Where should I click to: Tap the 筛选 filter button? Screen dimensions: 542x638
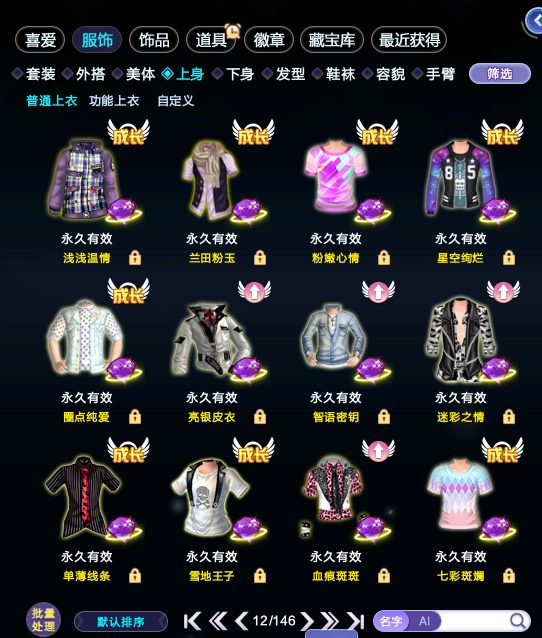pyautogui.click(x=500, y=74)
